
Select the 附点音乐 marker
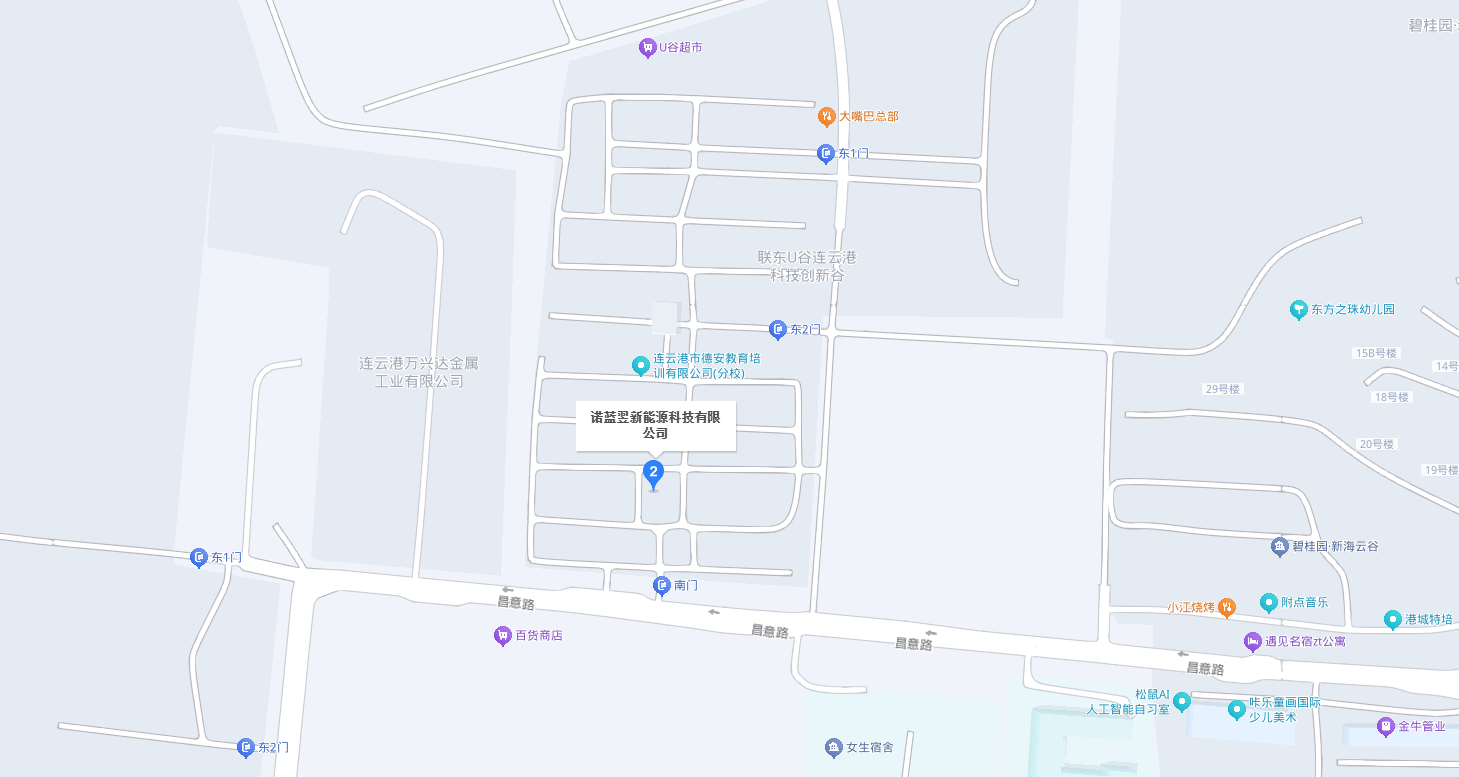[x=1269, y=602]
